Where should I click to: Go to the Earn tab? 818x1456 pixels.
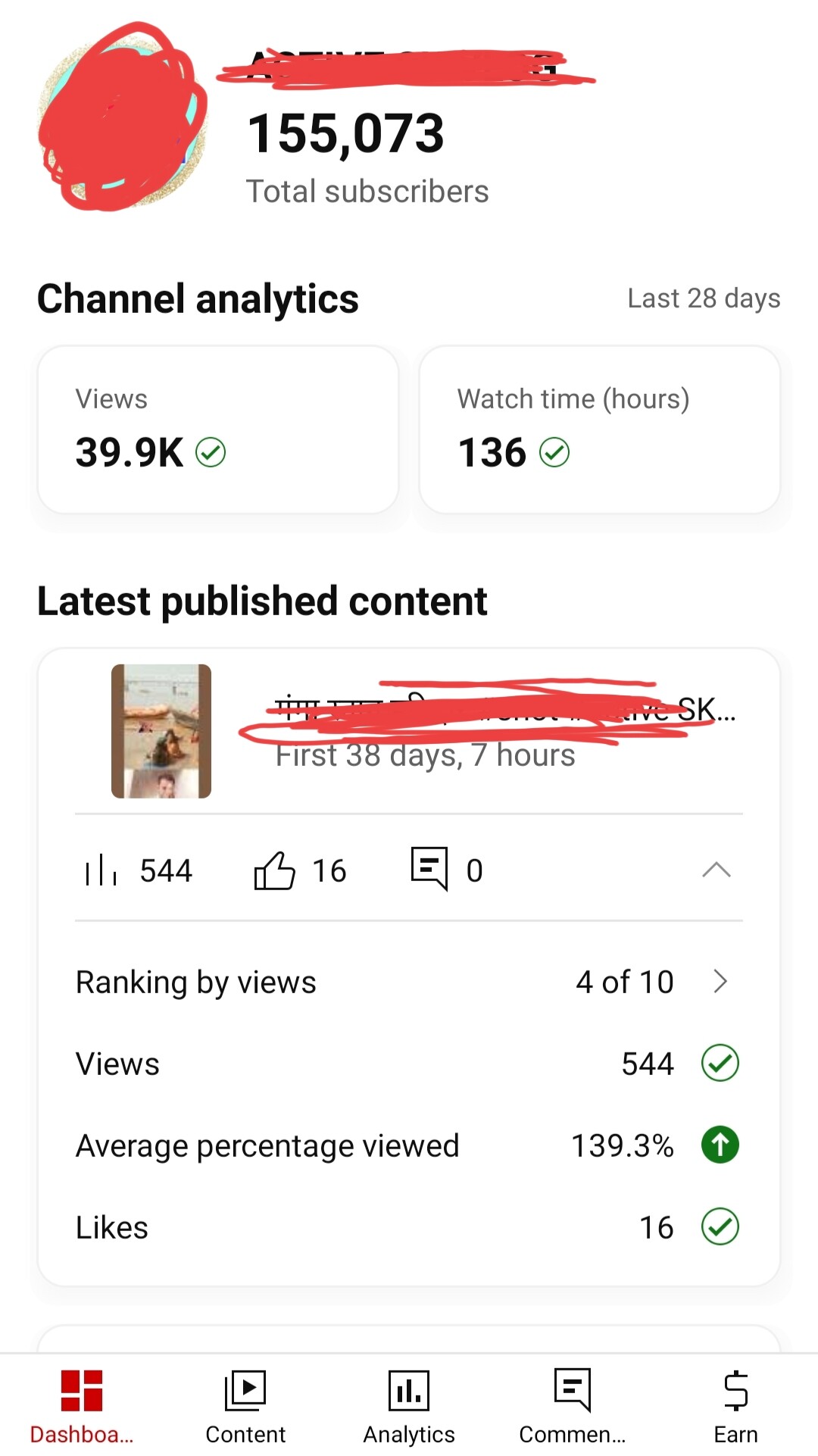[x=735, y=1407]
